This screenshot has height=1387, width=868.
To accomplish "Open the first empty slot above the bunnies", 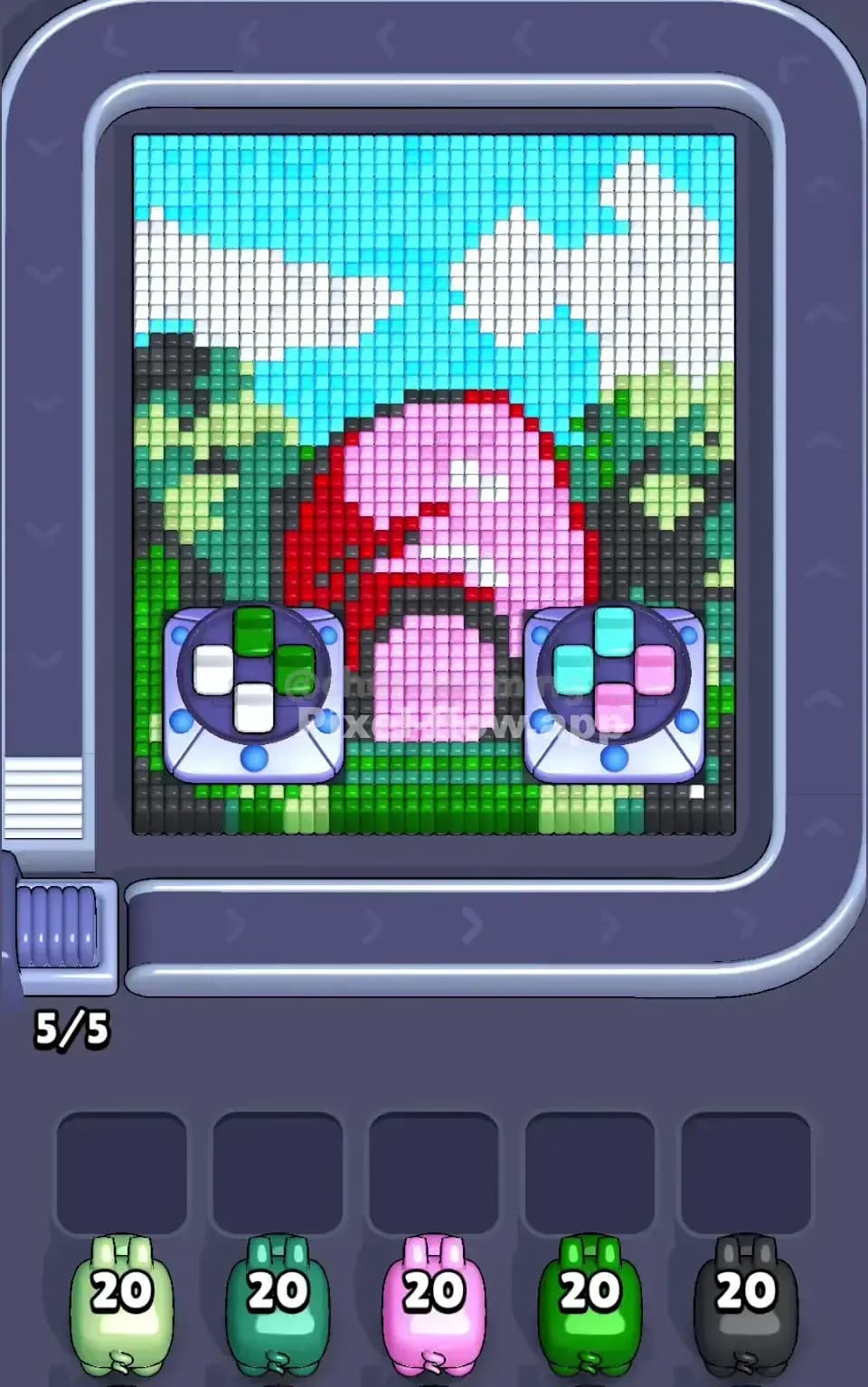I will point(120,1166).
